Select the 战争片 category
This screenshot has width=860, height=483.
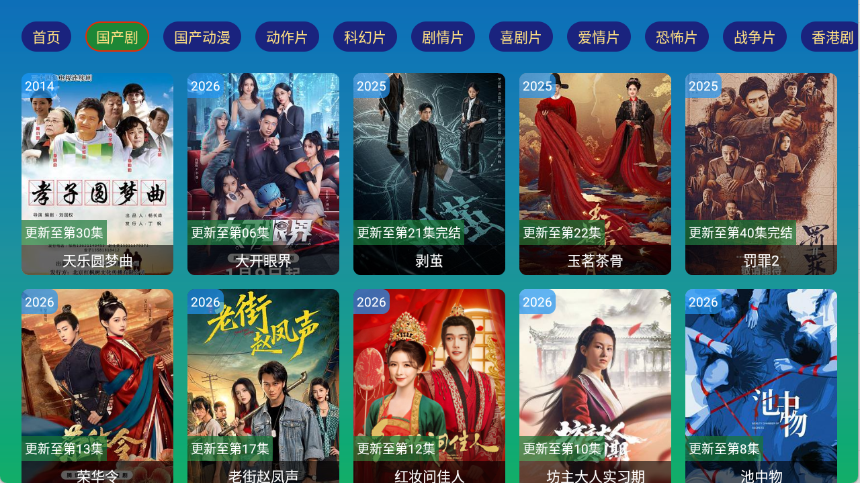tap(755, 37)
